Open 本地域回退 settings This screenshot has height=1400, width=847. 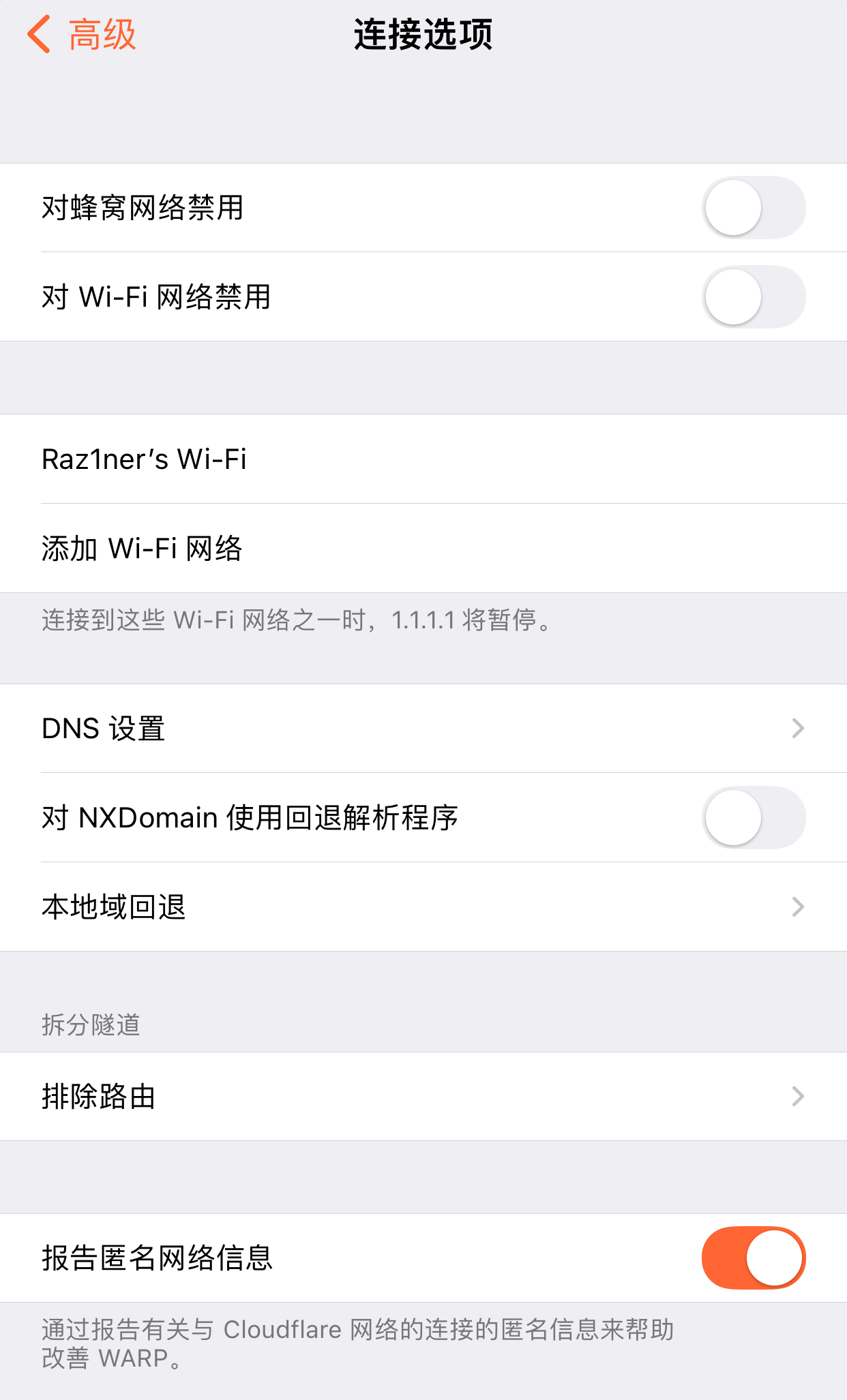coord(423,907)
